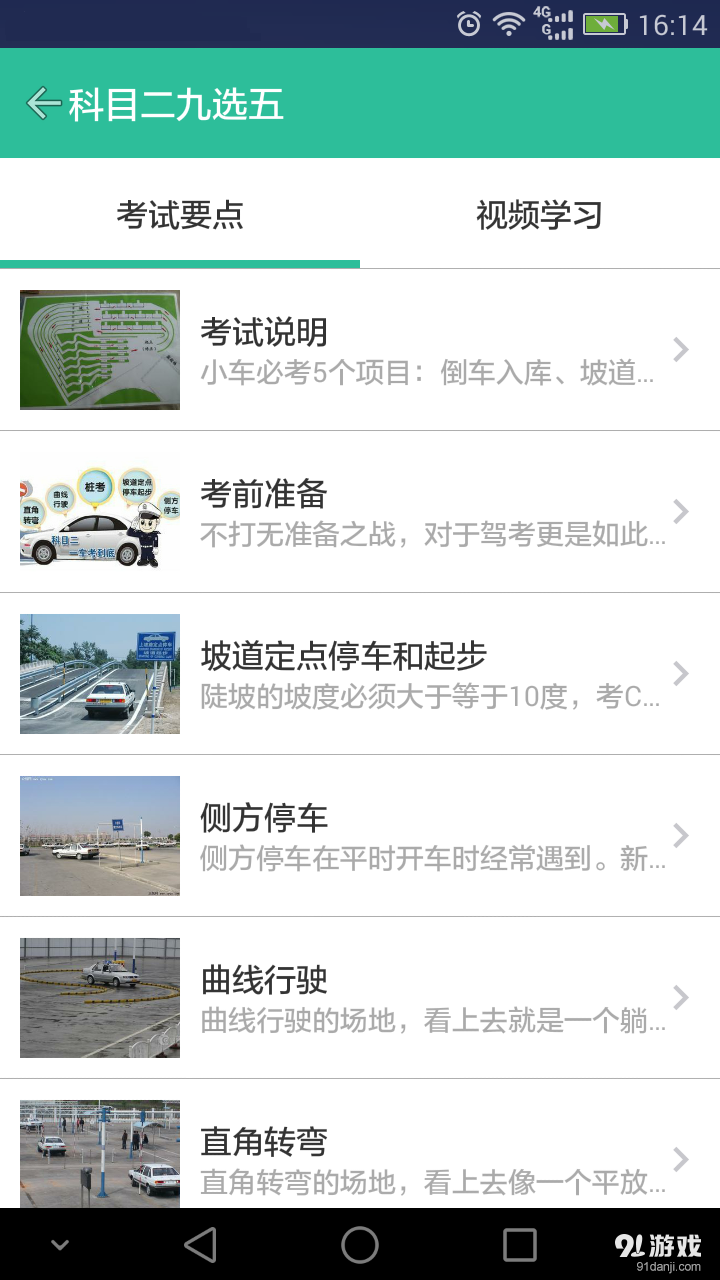
Task: Tap the arrow beside 侧方停车
Action: coord(681,835)
